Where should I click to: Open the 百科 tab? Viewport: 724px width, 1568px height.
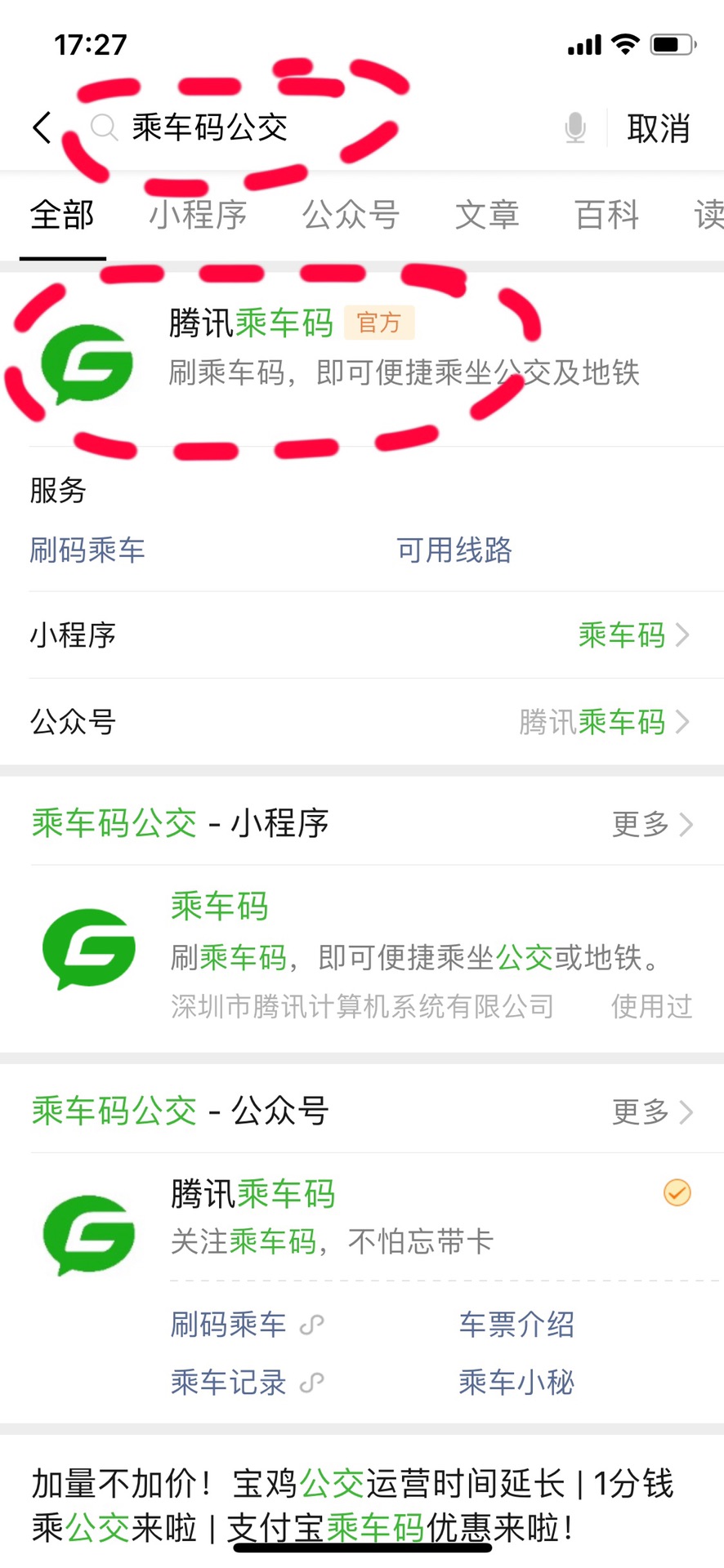pyautogui.click(x=606, y=216)
